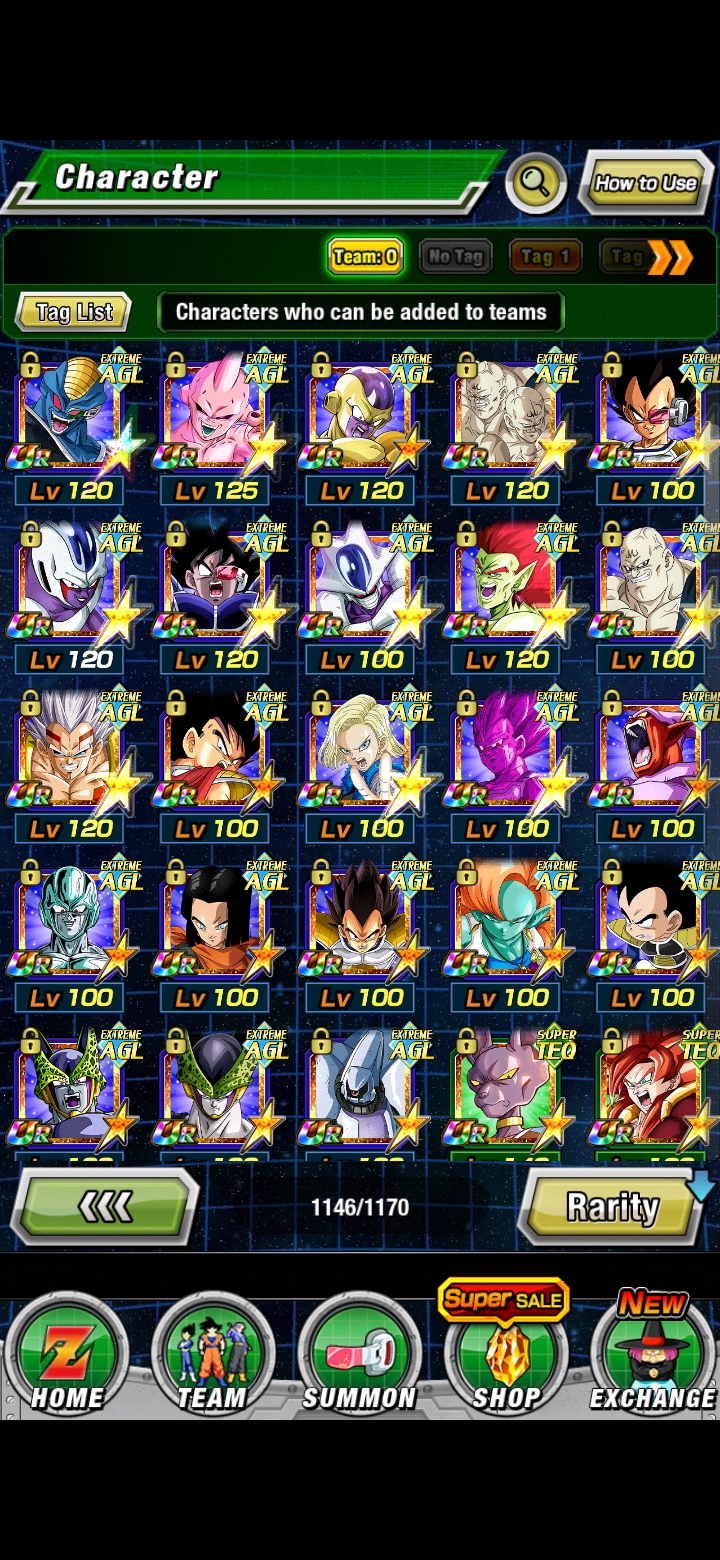Open the How to Use guide
The image size is (720, 1560).
(646, 183)
